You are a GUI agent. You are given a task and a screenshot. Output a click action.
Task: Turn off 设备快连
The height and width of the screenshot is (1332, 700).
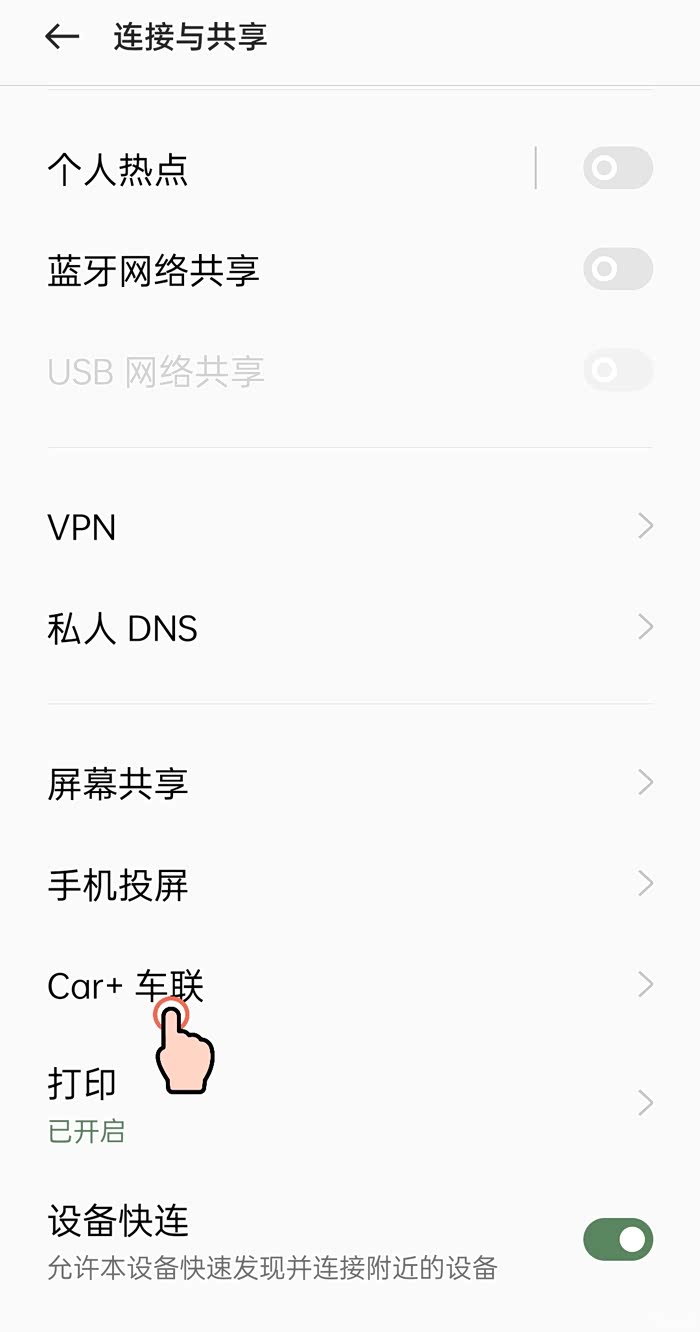coord(618,1240)
